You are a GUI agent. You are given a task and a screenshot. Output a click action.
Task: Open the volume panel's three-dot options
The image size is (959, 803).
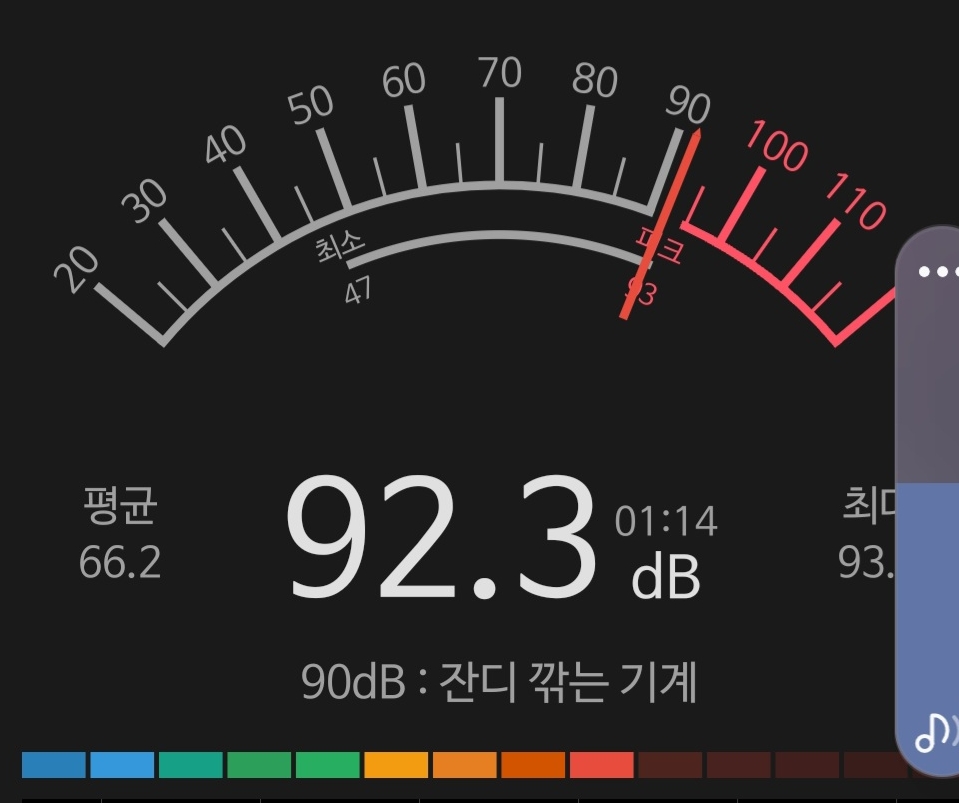point(938,272)
